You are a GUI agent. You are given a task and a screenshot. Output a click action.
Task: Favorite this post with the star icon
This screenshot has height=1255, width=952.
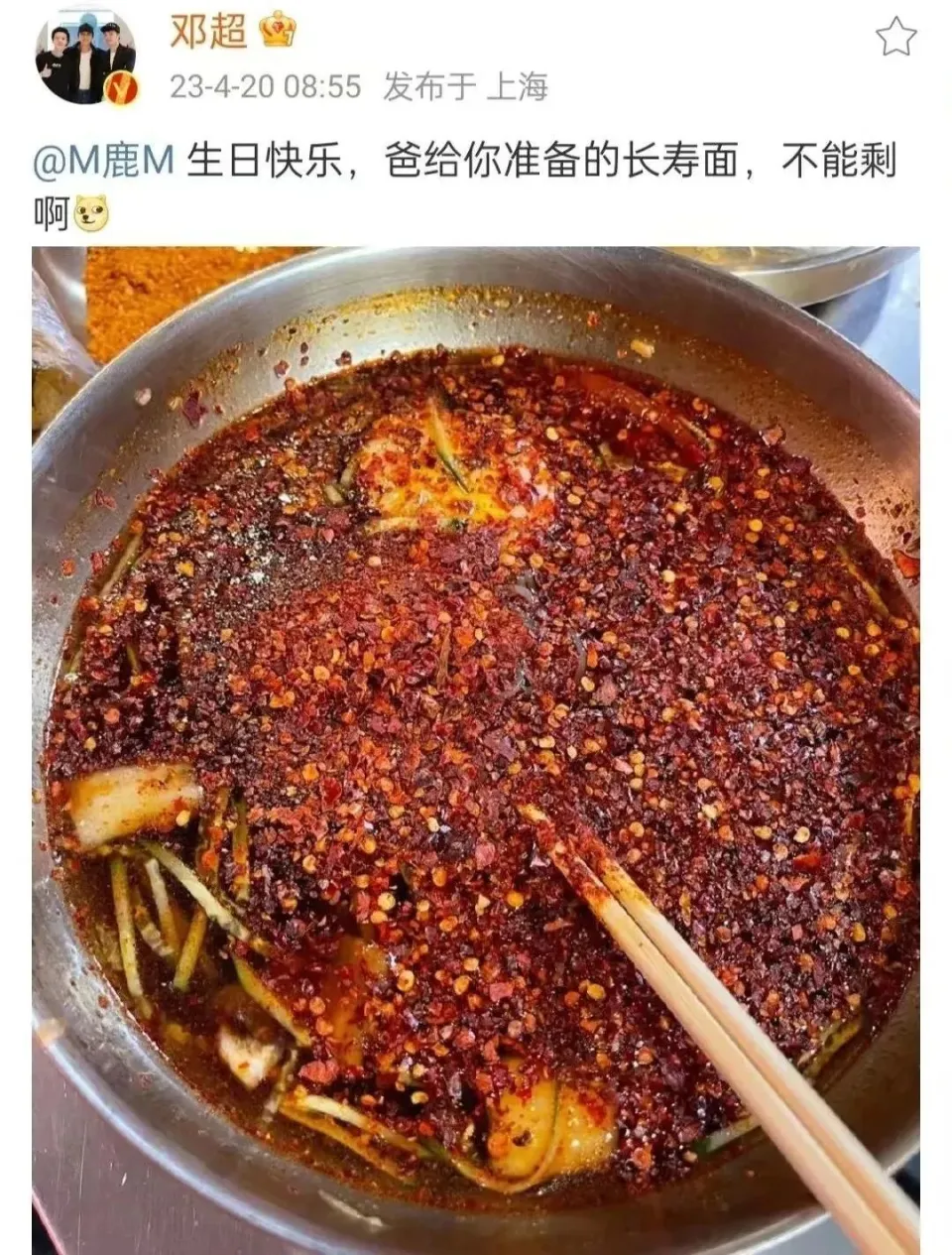pos(895,37)
